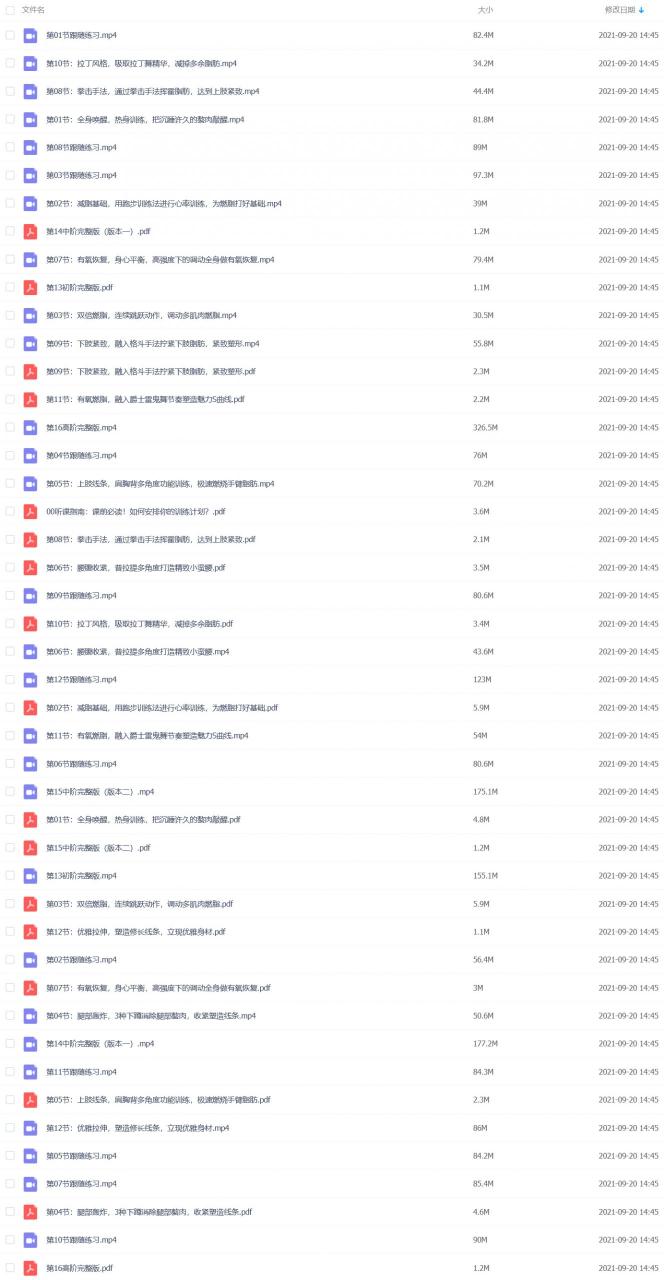Select checkbox for 第08节跟随练习.mp4
The image size is (664, 1280).
click(x=10, y=147)
